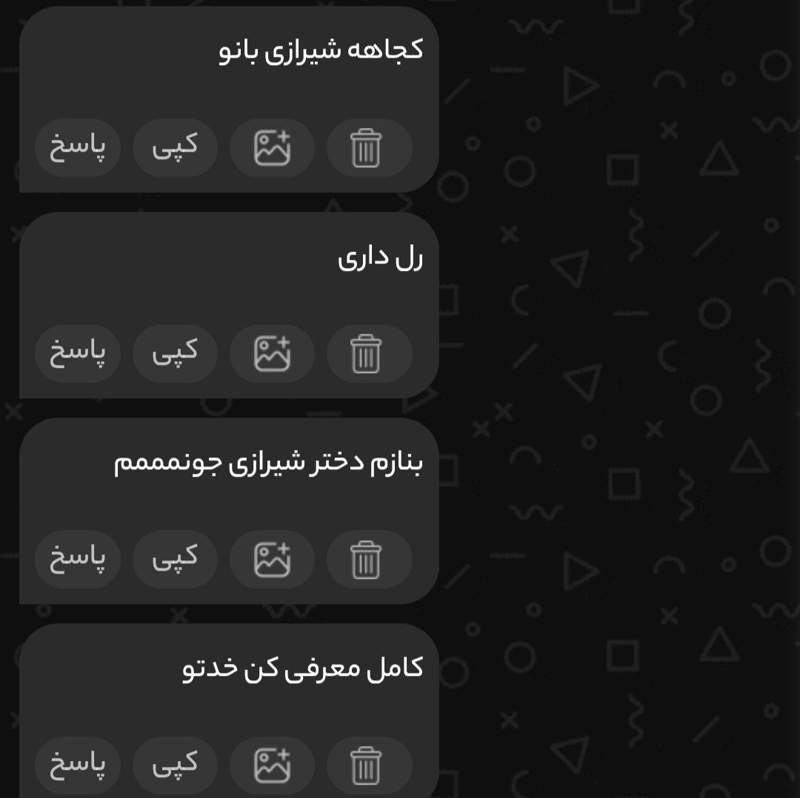Viewport: 800px width, 798px height.
Task: Copy the 'کجاهه شیرازی بانو' message with کپی
Action: pos(175,148)
